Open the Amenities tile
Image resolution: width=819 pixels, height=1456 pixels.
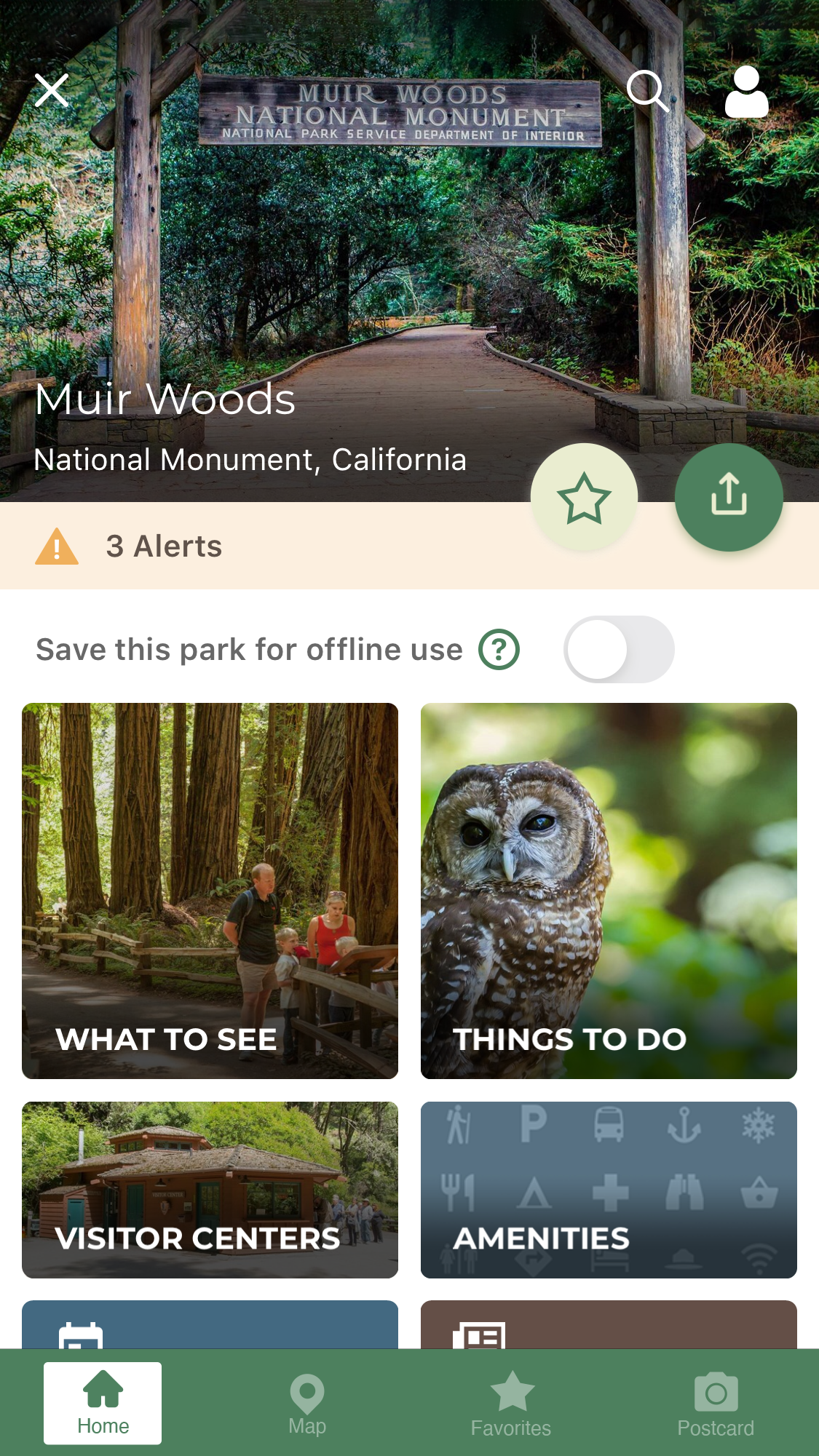(x=609, y=1190)
